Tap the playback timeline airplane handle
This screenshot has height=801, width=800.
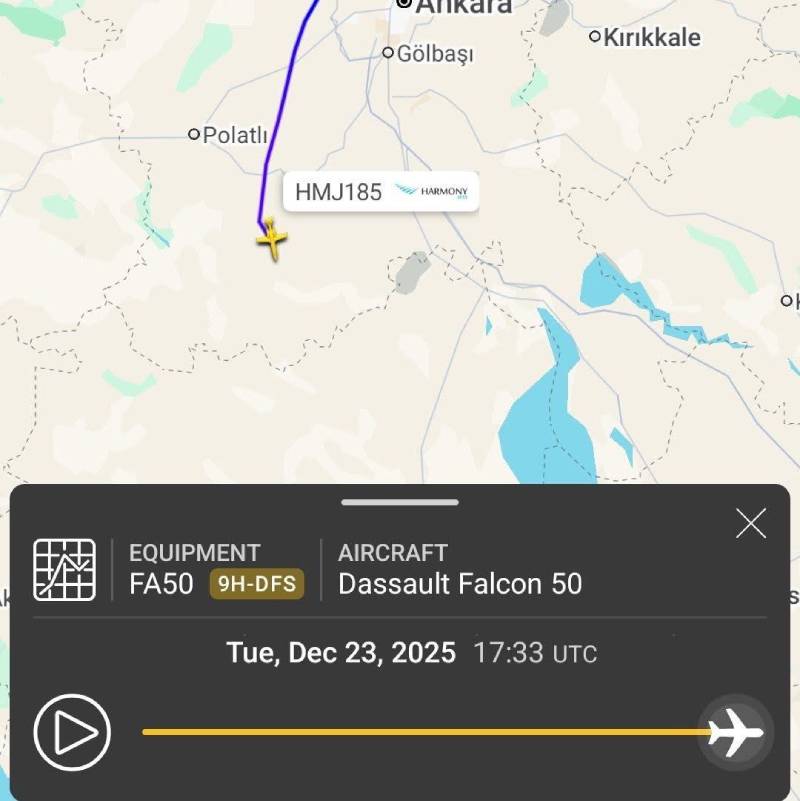click(x=735, y=732)
